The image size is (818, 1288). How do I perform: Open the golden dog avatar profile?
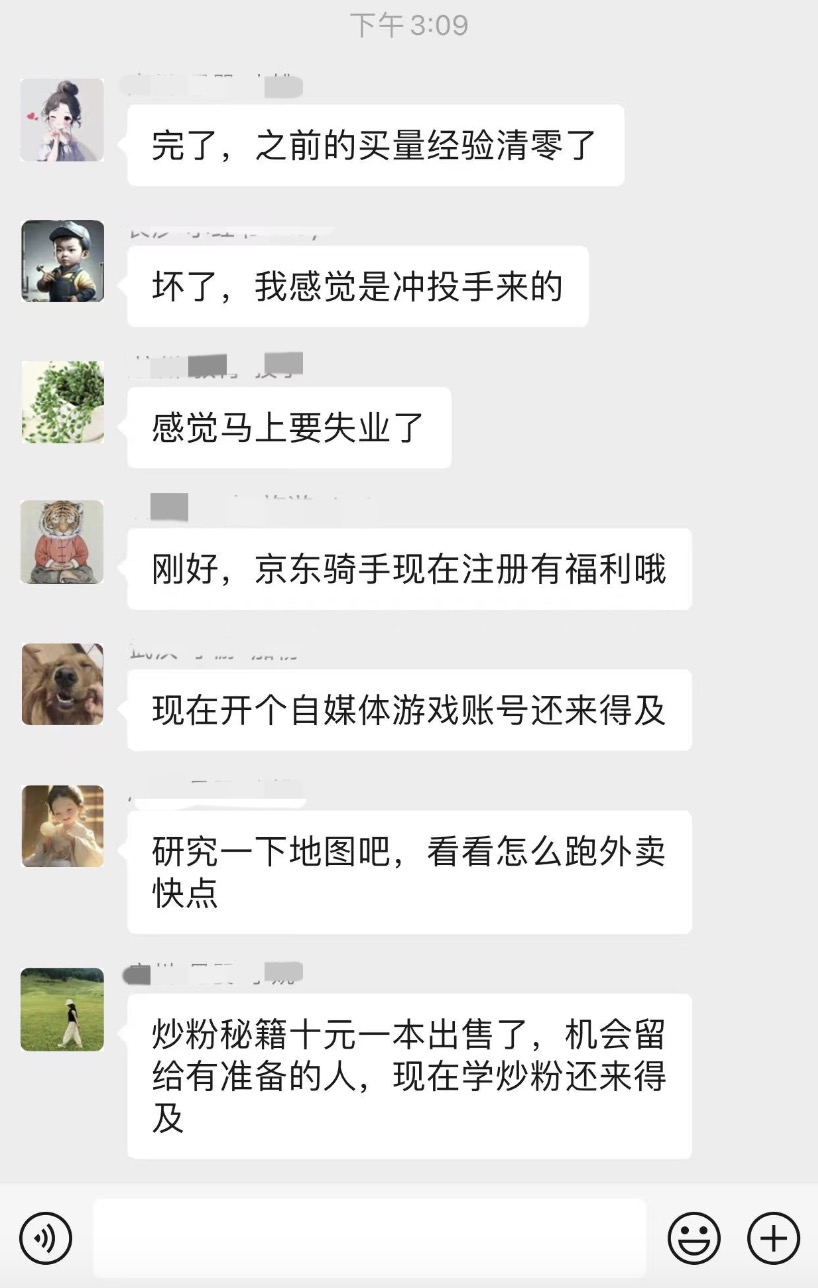click(x=62, y=684)
